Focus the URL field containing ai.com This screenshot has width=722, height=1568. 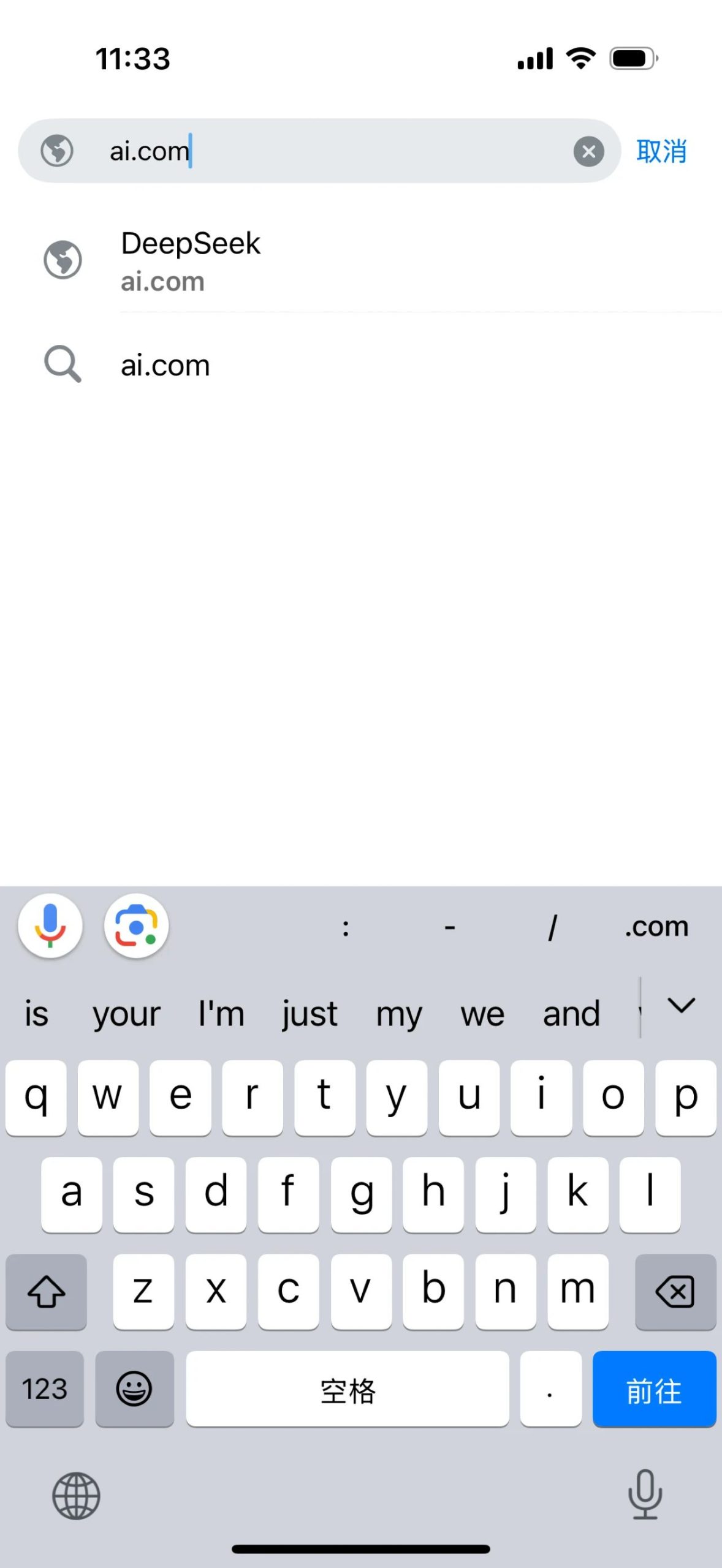coord(319,151)
